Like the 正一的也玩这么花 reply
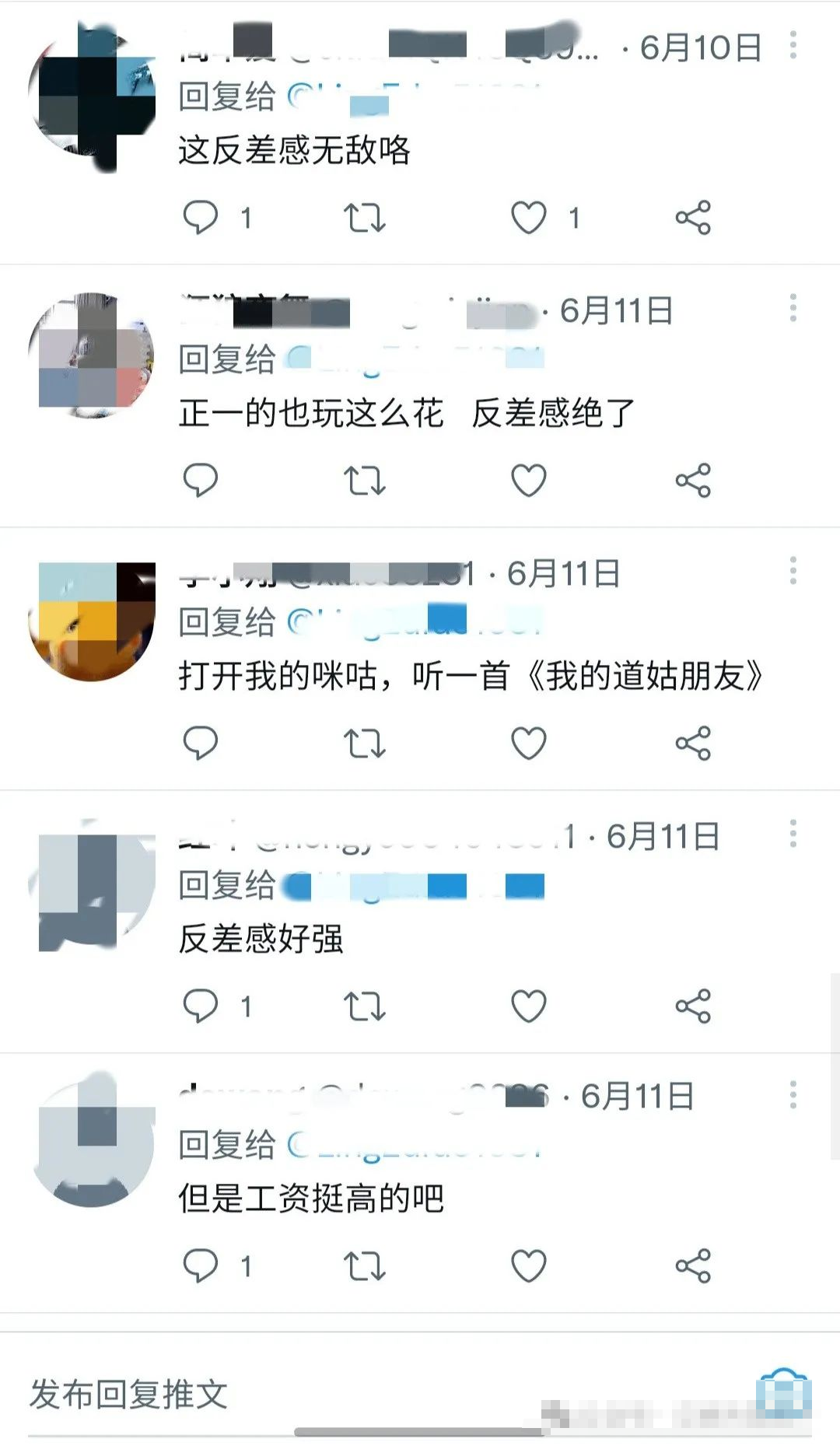840x1449 pixels. tap(529, 480)
